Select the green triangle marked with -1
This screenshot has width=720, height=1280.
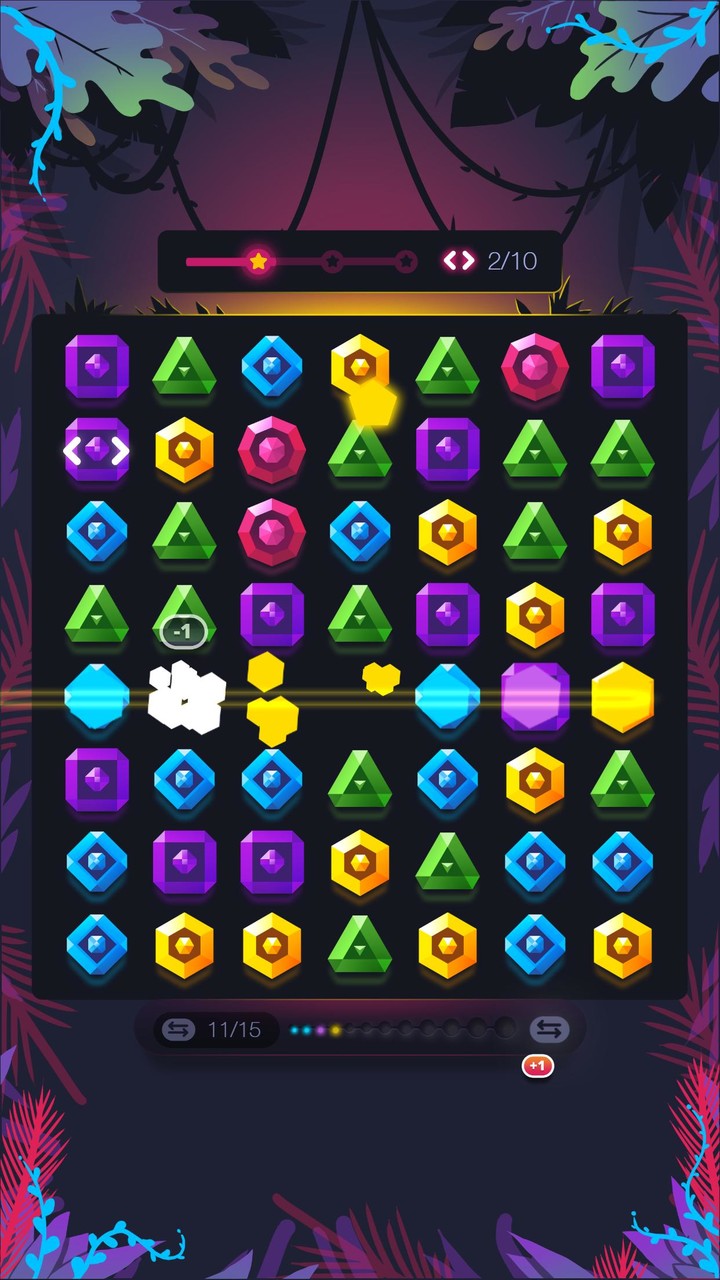point(184,620)
